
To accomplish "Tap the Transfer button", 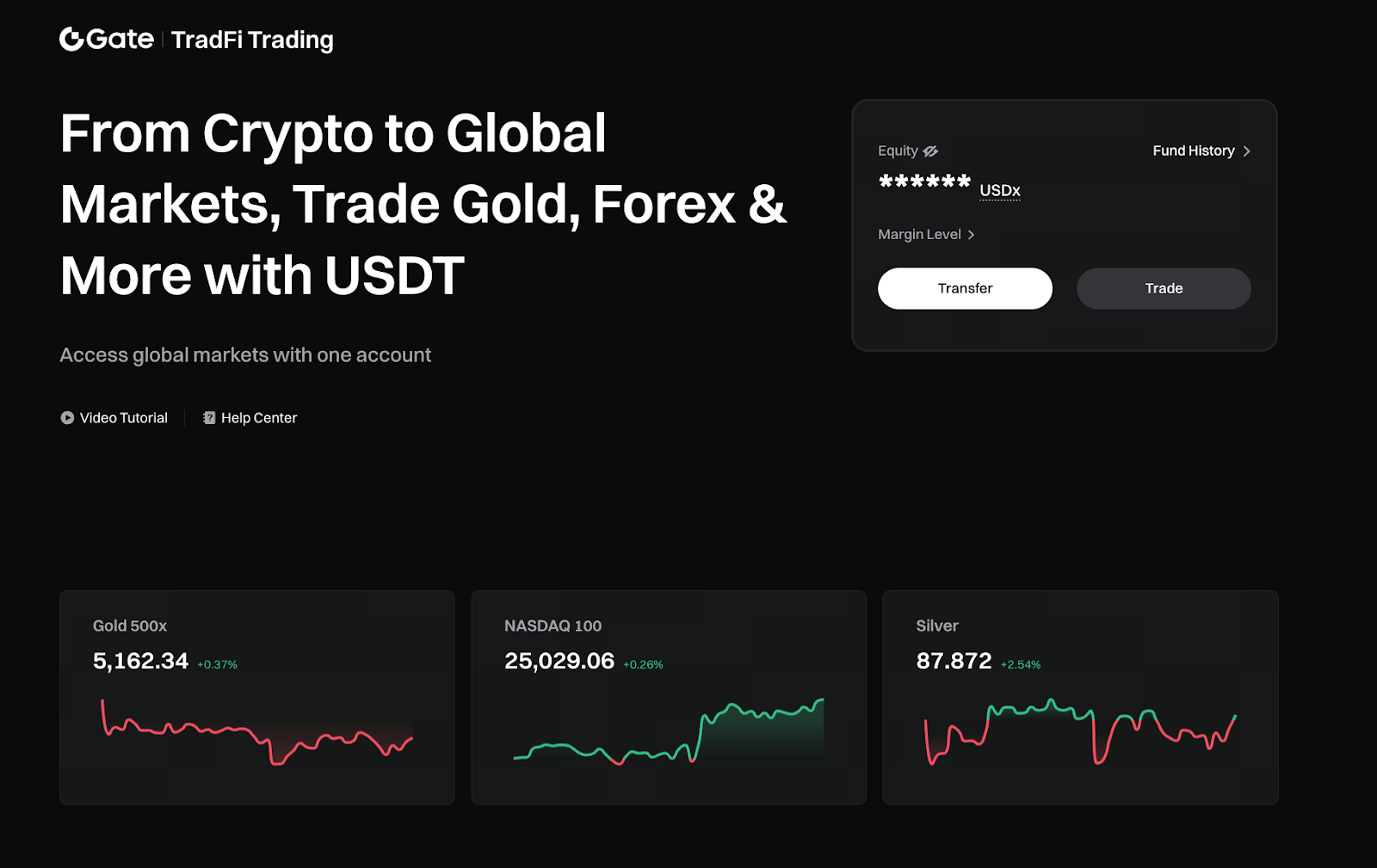I will pos(965,288).
